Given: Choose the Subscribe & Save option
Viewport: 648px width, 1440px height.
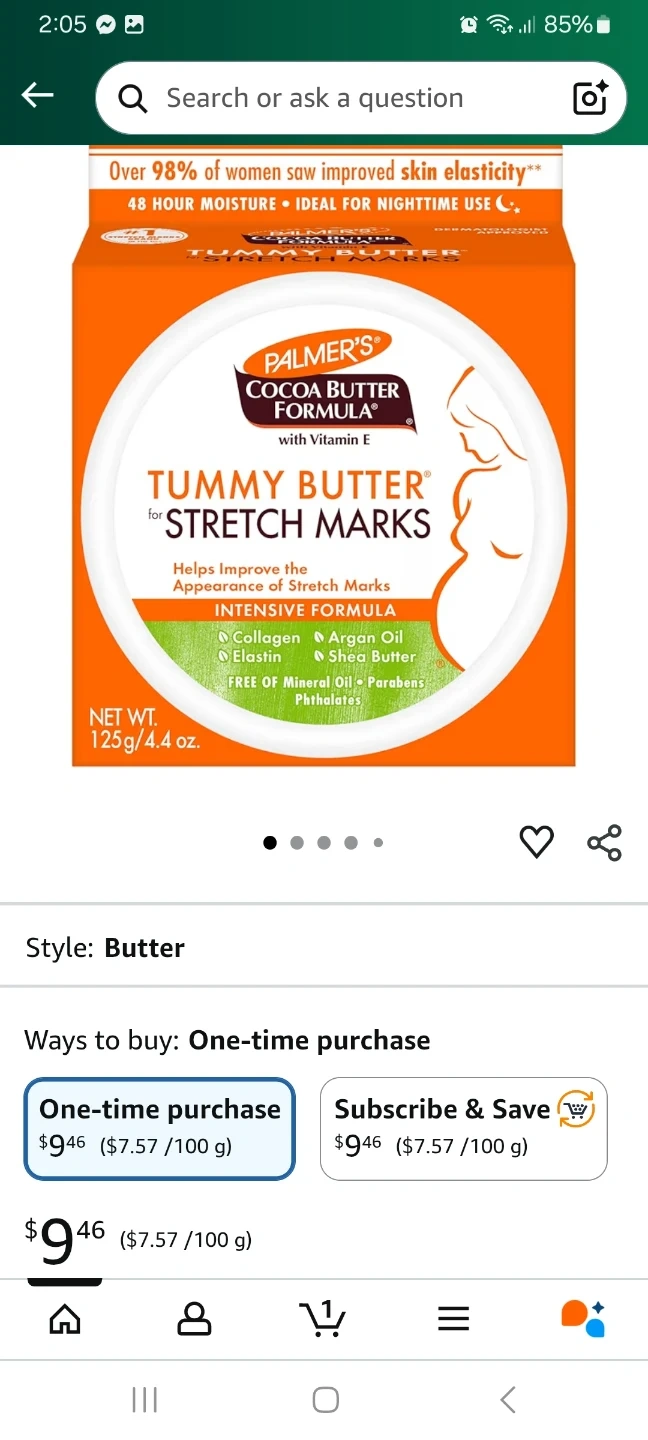Looking at the screenshot, I should [x=463, y=1128].
